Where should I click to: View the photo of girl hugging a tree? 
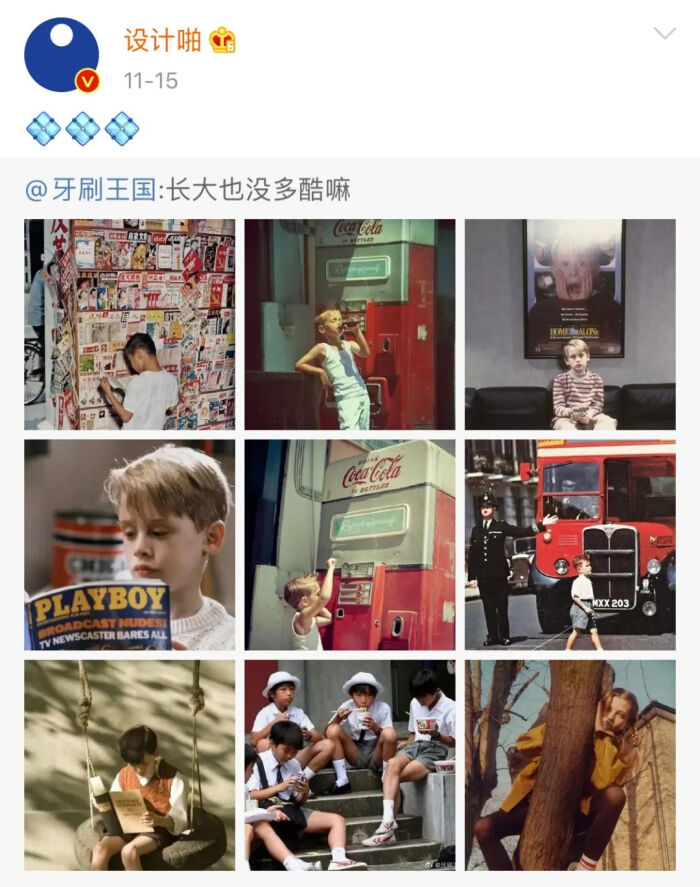(x=570, y=765)
